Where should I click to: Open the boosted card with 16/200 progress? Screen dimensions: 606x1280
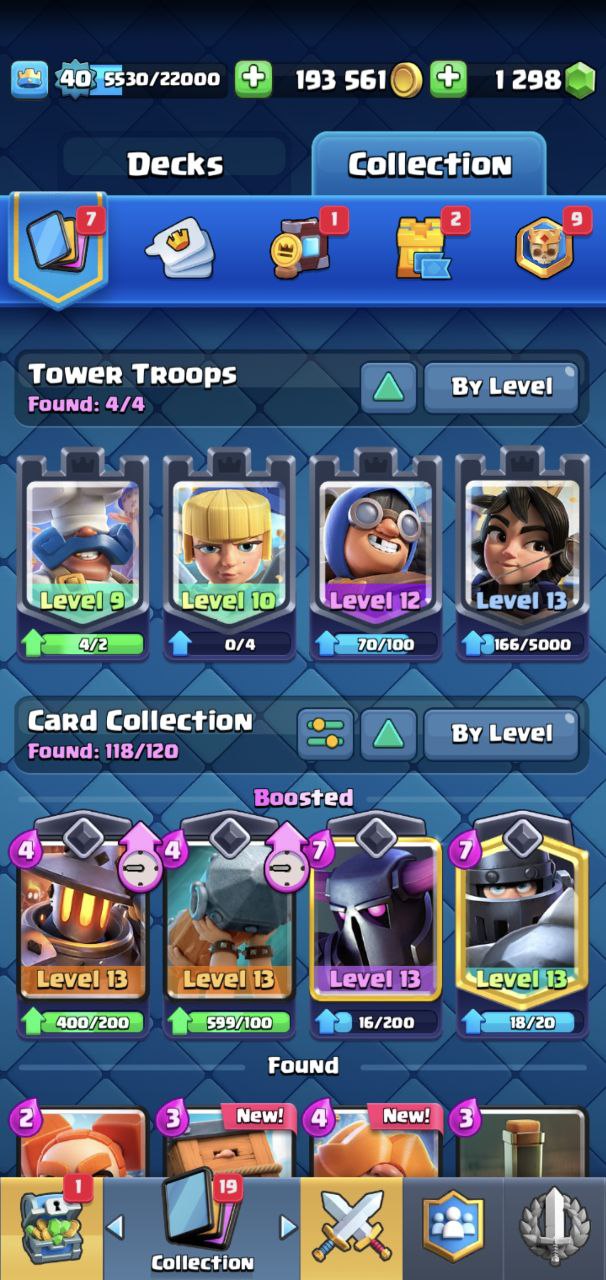click(x=375, y=925)
